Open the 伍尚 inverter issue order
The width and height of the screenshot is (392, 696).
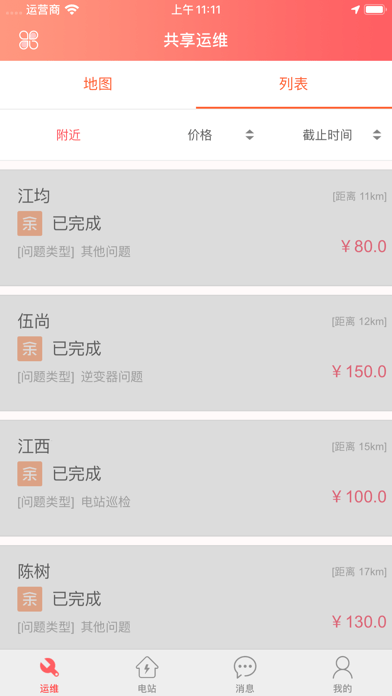point(196,353)
